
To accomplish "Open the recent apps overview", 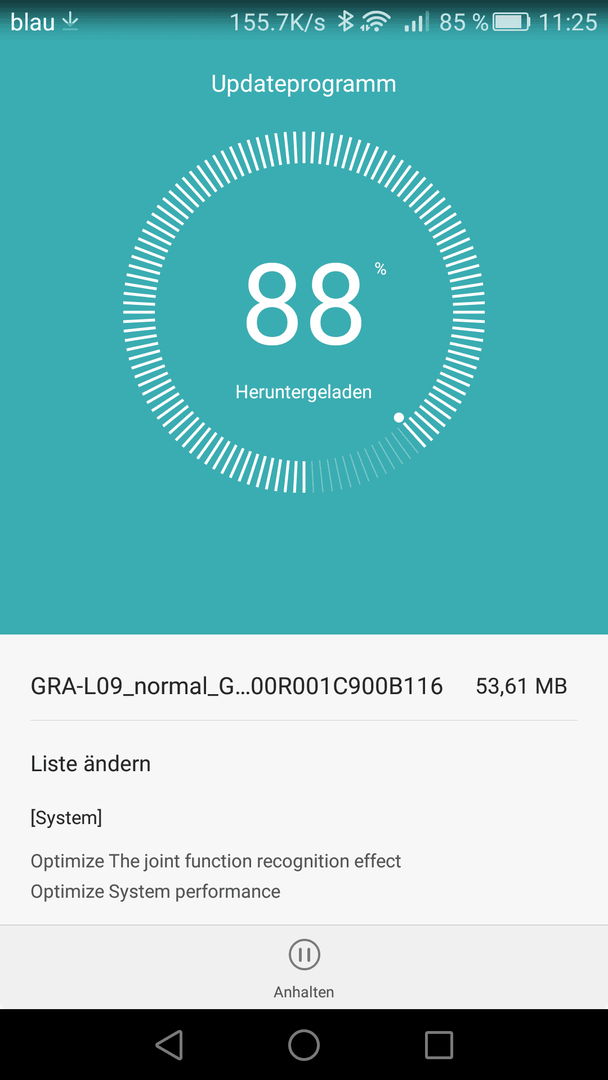I will (439, 1044).
